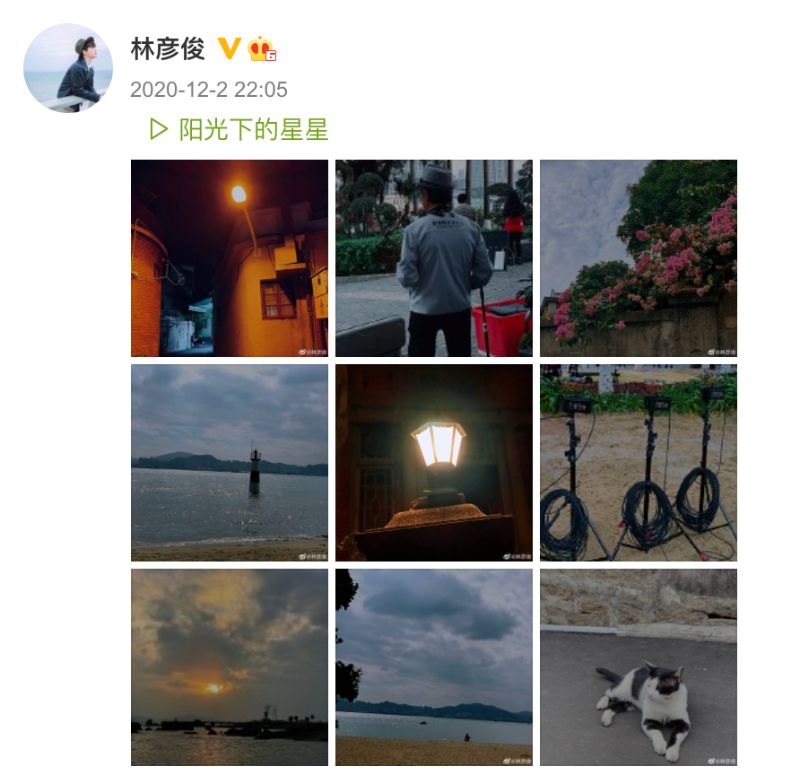The image size is (800, 775).
Task: Open the pink flowers photo
Action: (x=638, y=258)
